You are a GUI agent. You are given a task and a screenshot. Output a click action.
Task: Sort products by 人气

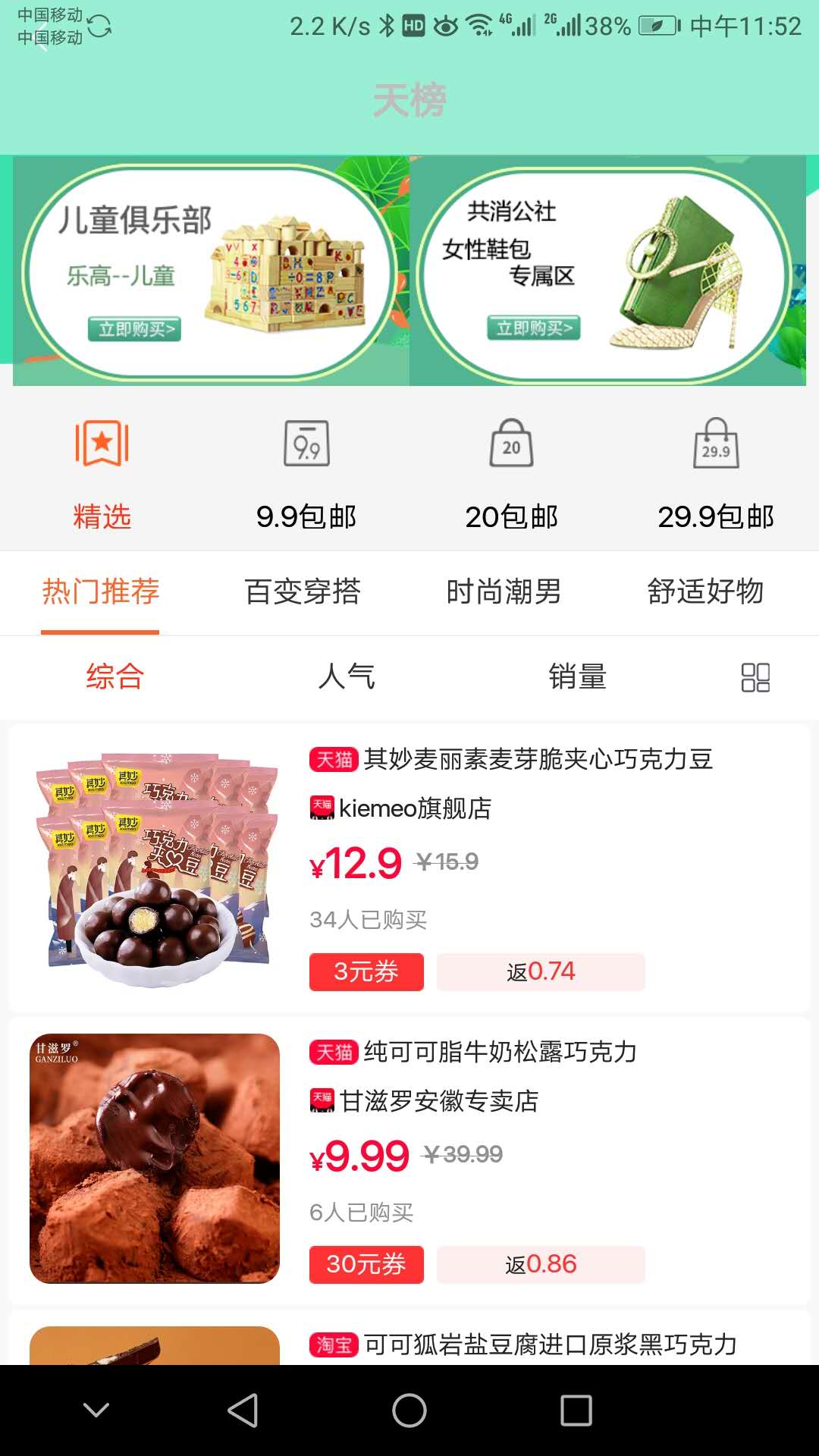click(347, 676)
